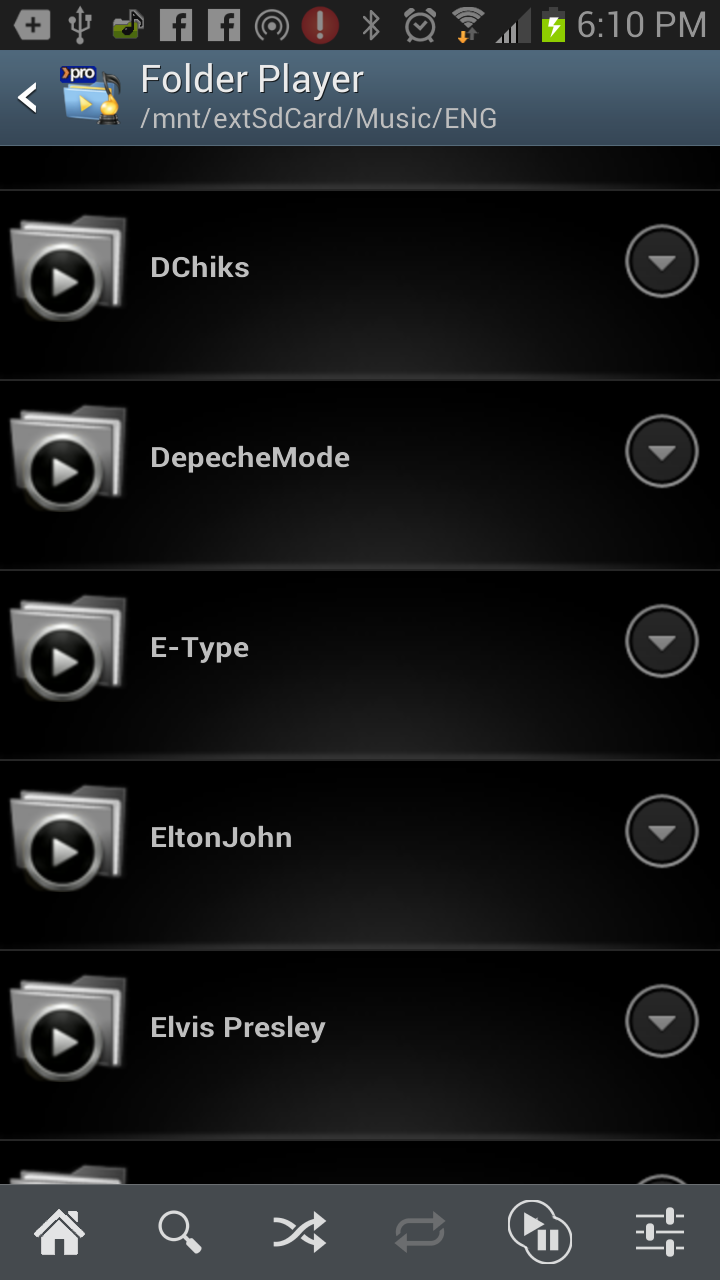The height and width of the screenshot is (1280, 720).
Task: Tap the folder play icon for Elvis Presley
Action: (67, 1027)
